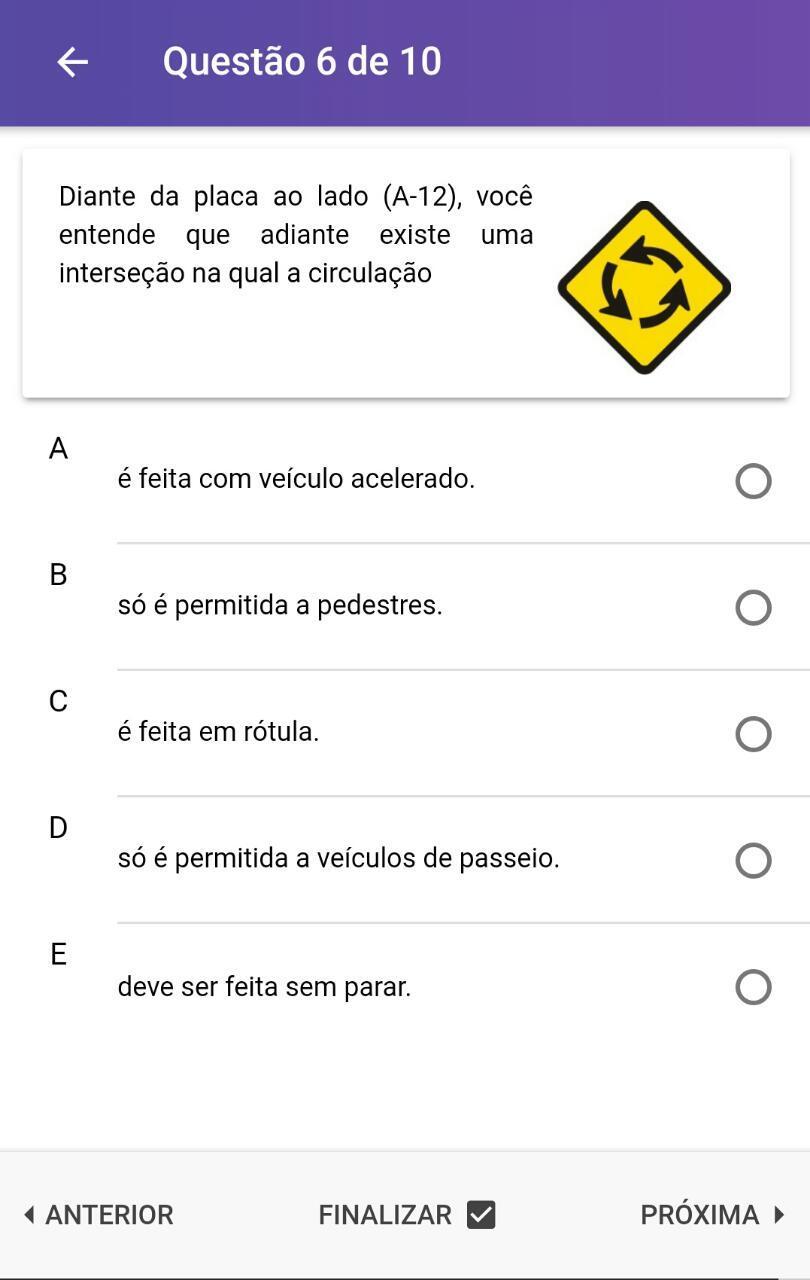The image size is (810, 1280).
Task: Select the radio button for option C
Action: (753, 734)
